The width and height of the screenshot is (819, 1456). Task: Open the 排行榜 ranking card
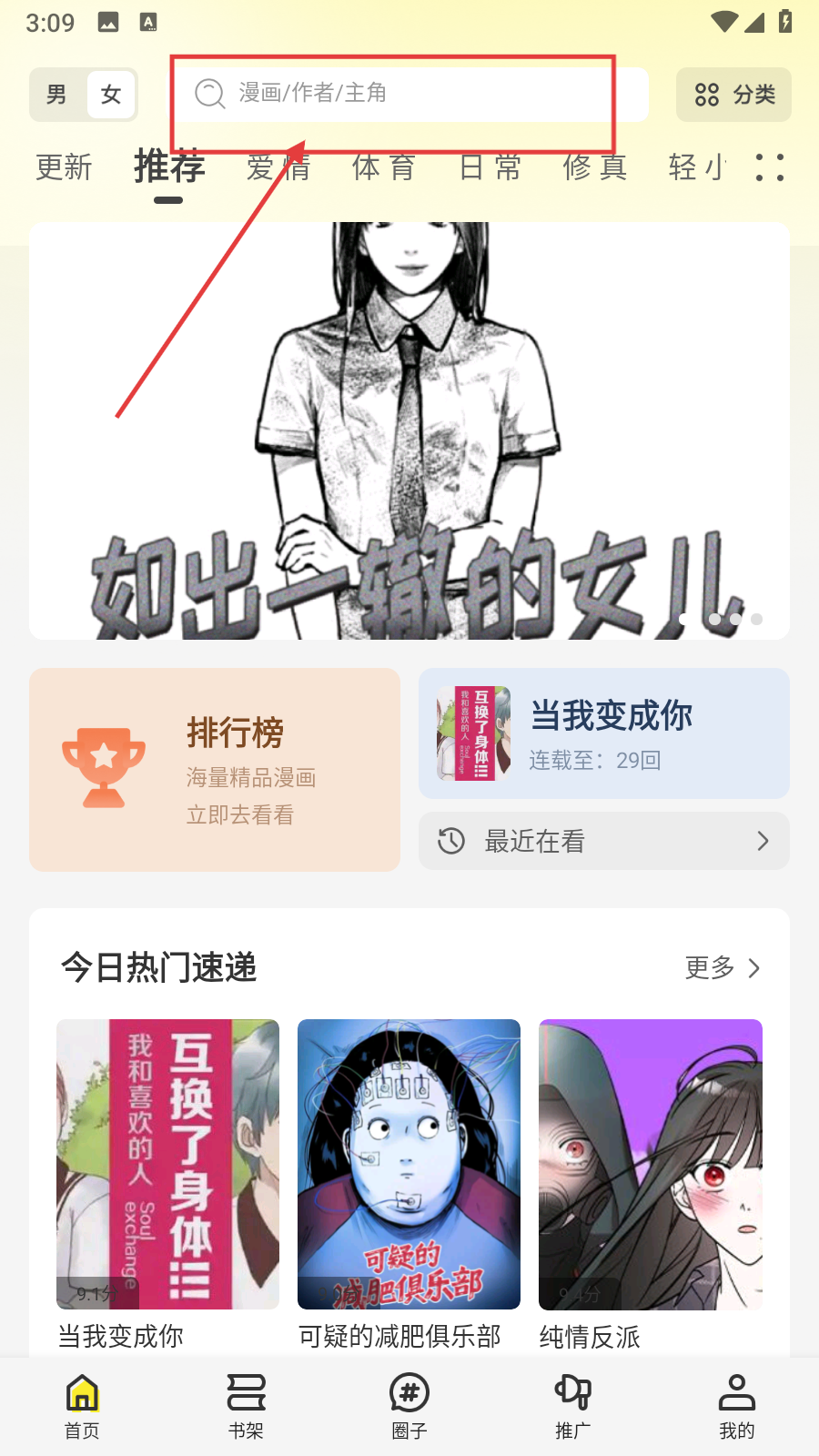click(215, 770)
